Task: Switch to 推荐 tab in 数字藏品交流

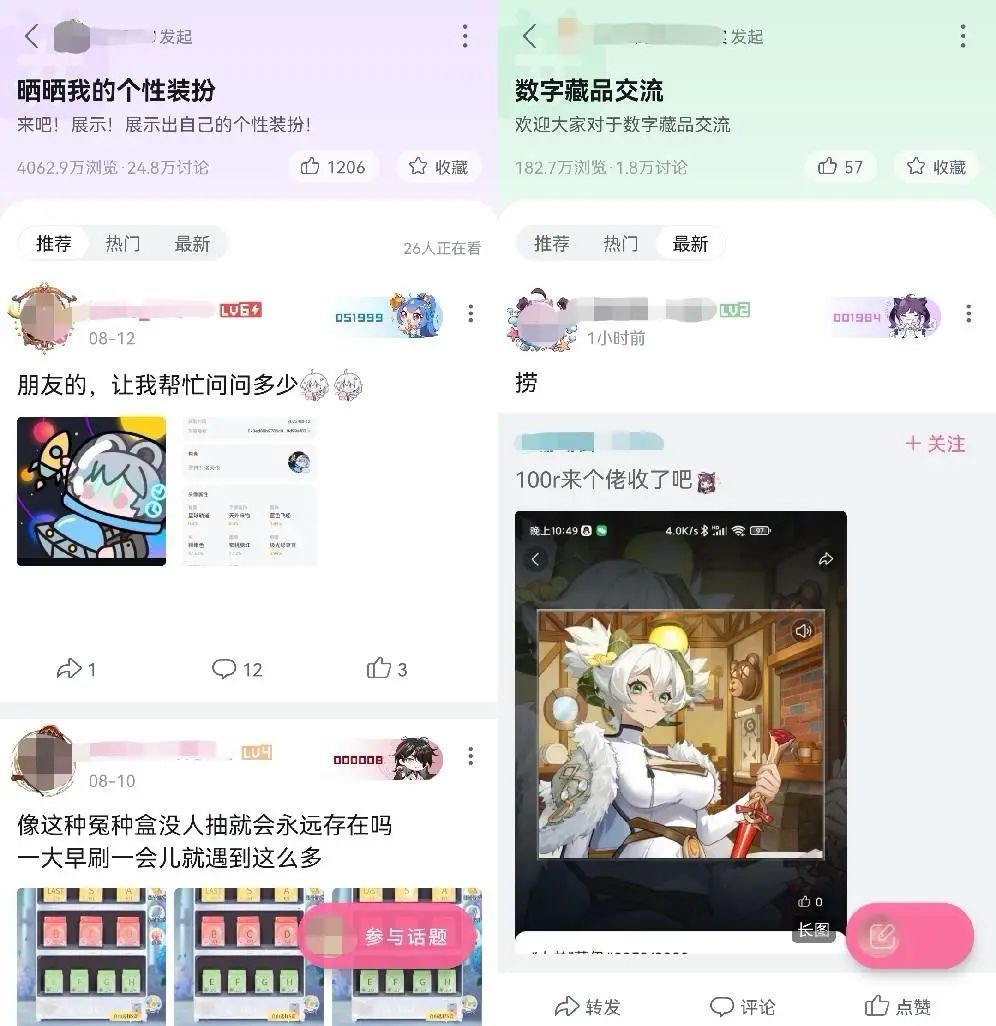Action: coord(551,244)
